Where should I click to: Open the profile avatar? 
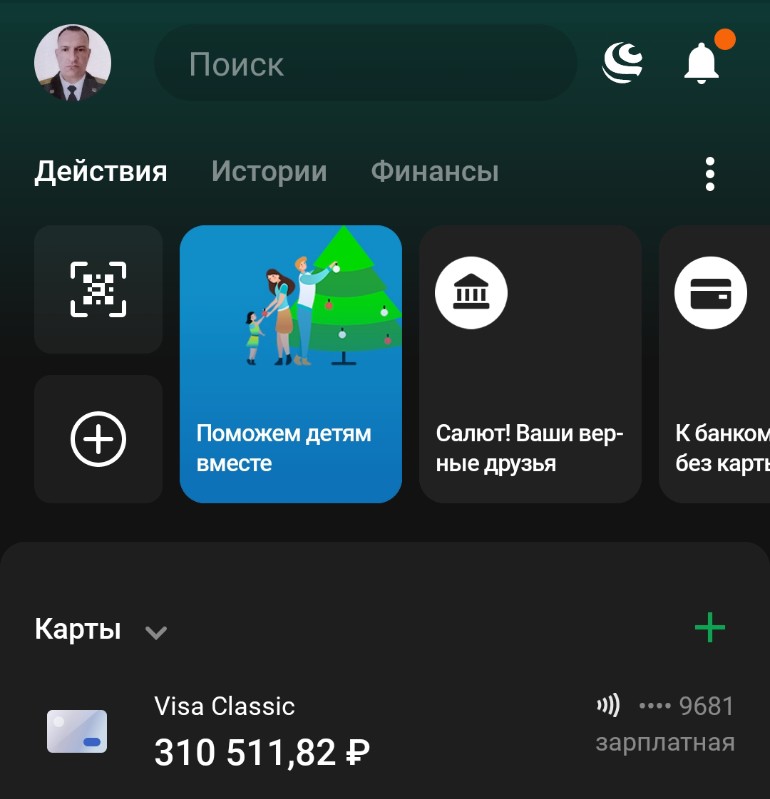coord(72,63)
